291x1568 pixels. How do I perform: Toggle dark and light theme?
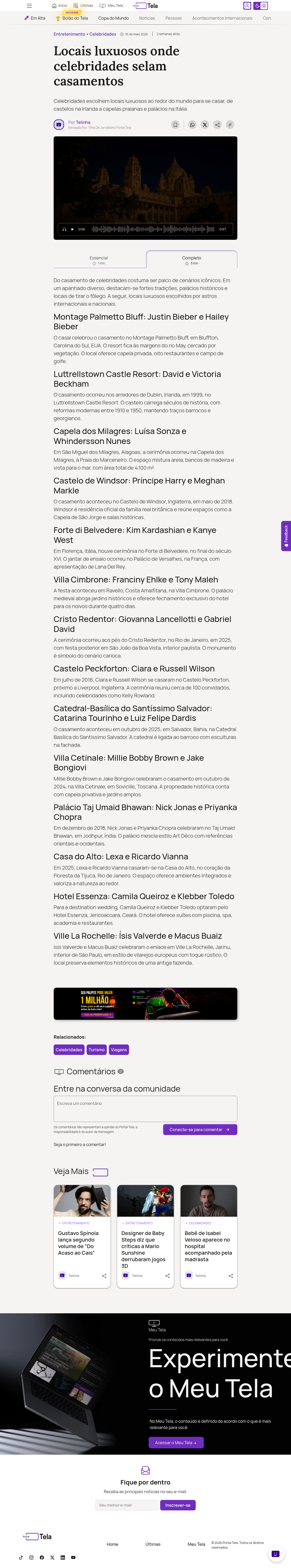[x=261, y=5]
